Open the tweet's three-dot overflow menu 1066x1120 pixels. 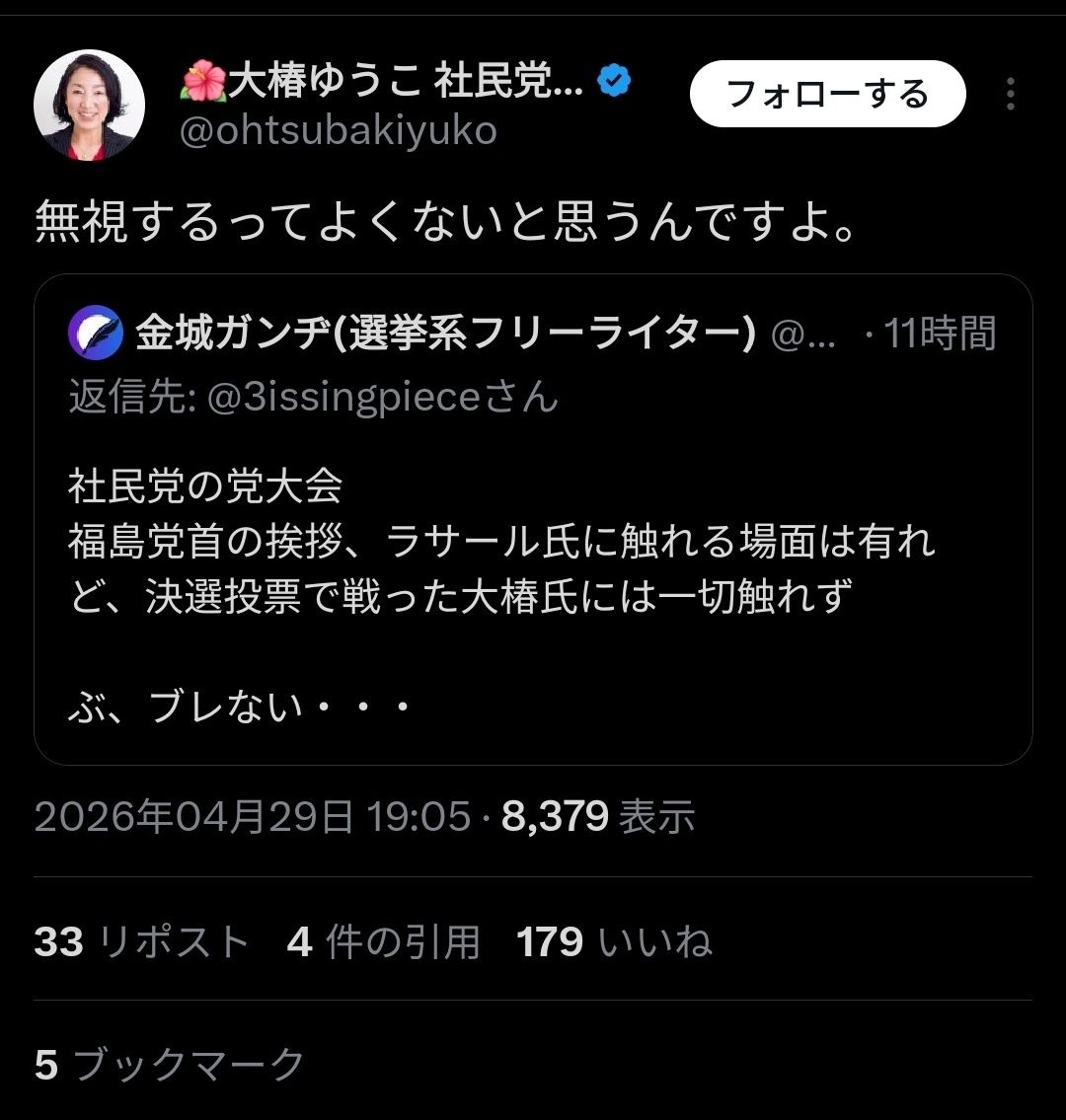coord(1011,94)
